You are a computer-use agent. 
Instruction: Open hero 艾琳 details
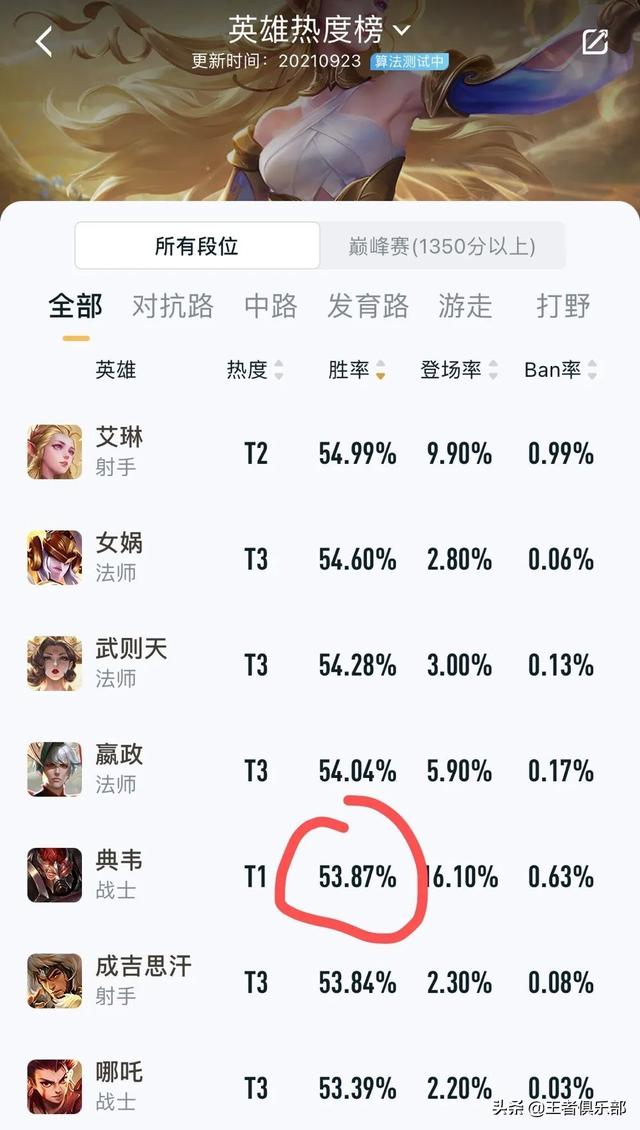[320, 453]
